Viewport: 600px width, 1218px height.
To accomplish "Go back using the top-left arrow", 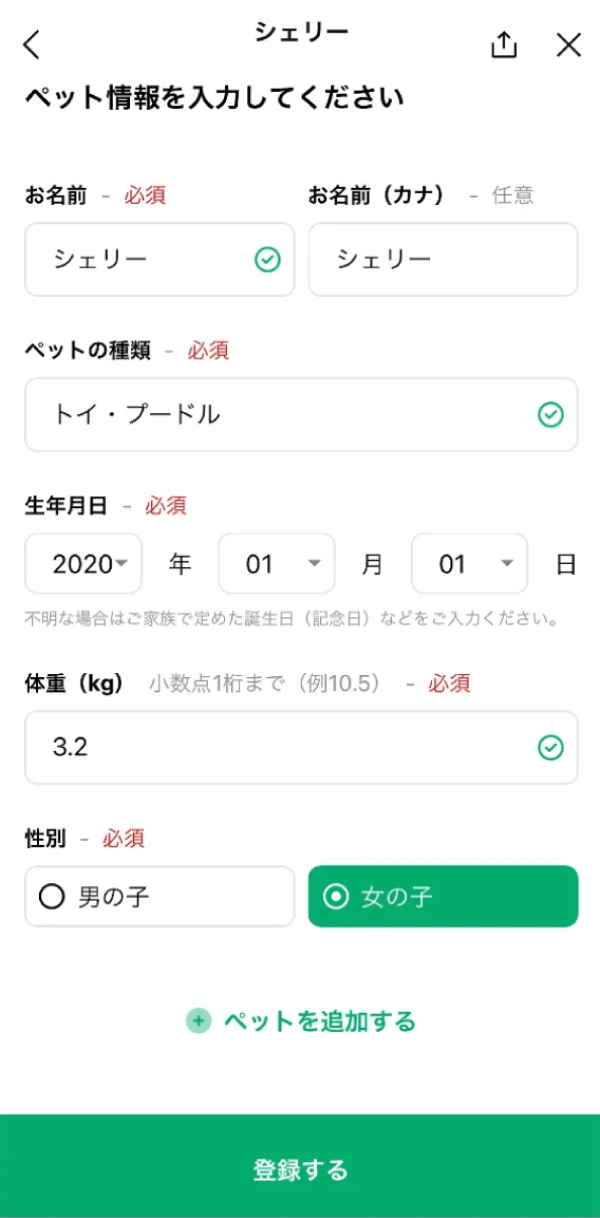I will click(33, 45).
